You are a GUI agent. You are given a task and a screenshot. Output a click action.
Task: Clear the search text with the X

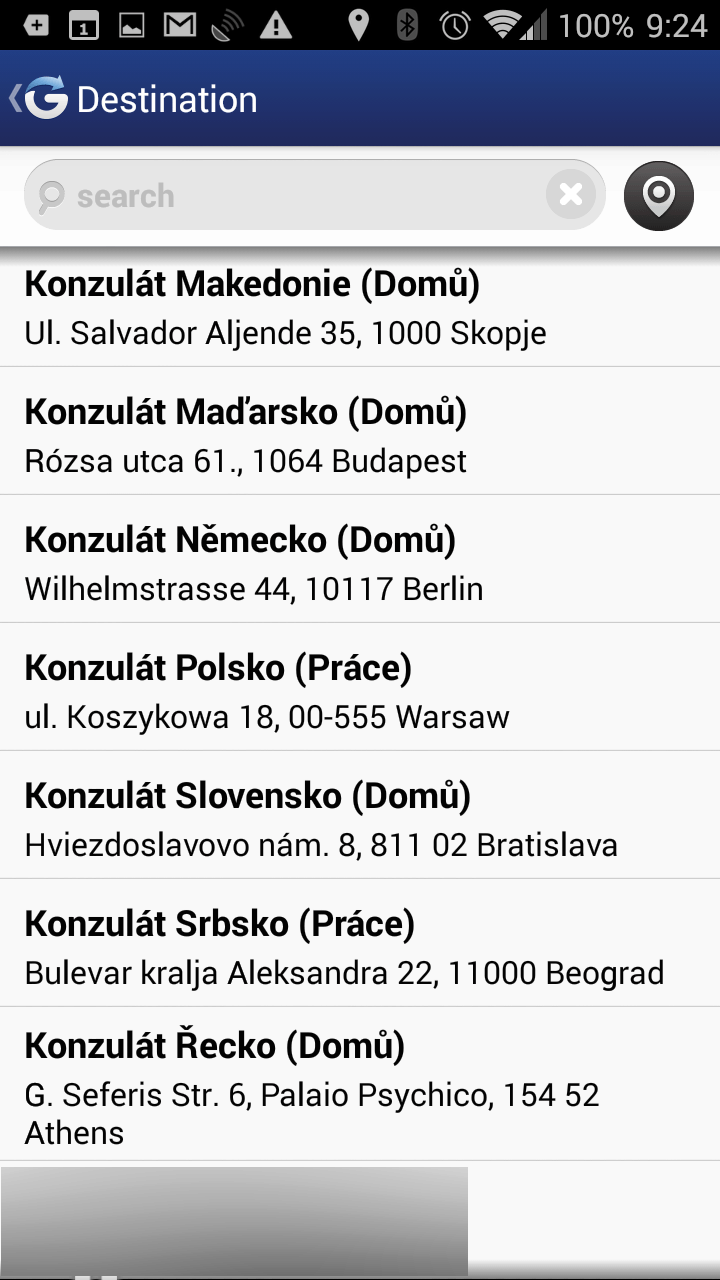point(571,195)
